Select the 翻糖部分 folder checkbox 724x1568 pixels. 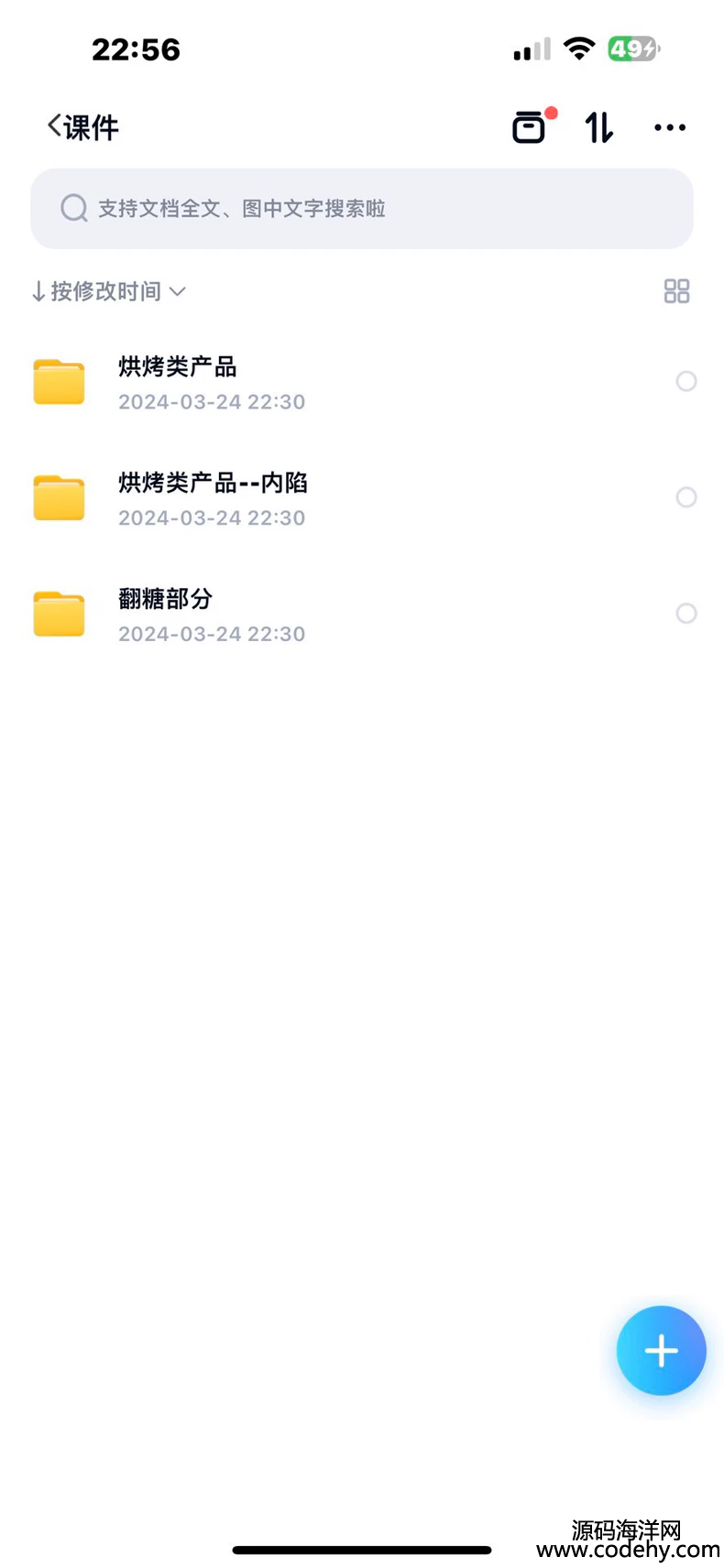click(x=686, y=614)
